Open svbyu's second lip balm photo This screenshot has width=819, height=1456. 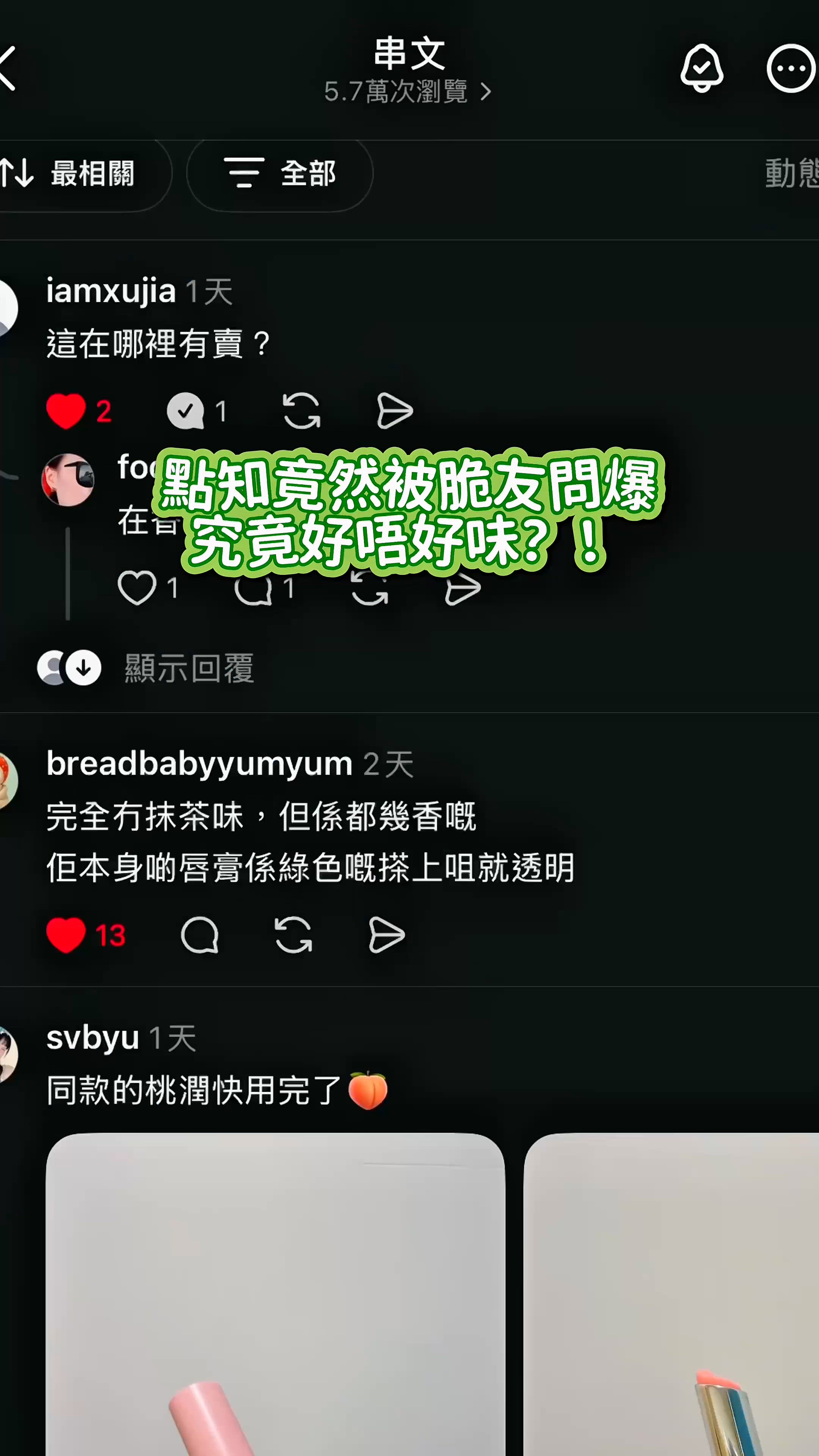671,1294
